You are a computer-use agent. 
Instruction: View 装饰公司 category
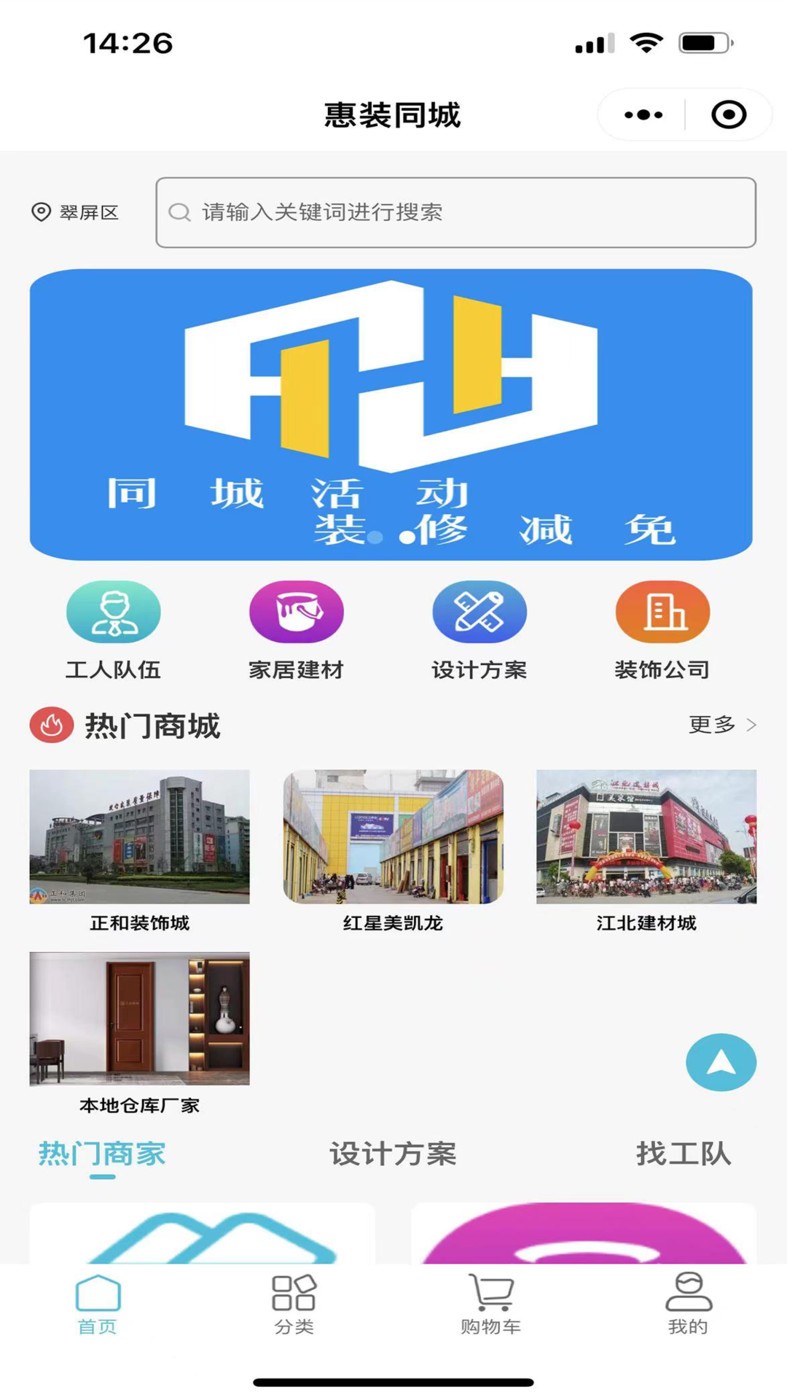pos(662,631)
